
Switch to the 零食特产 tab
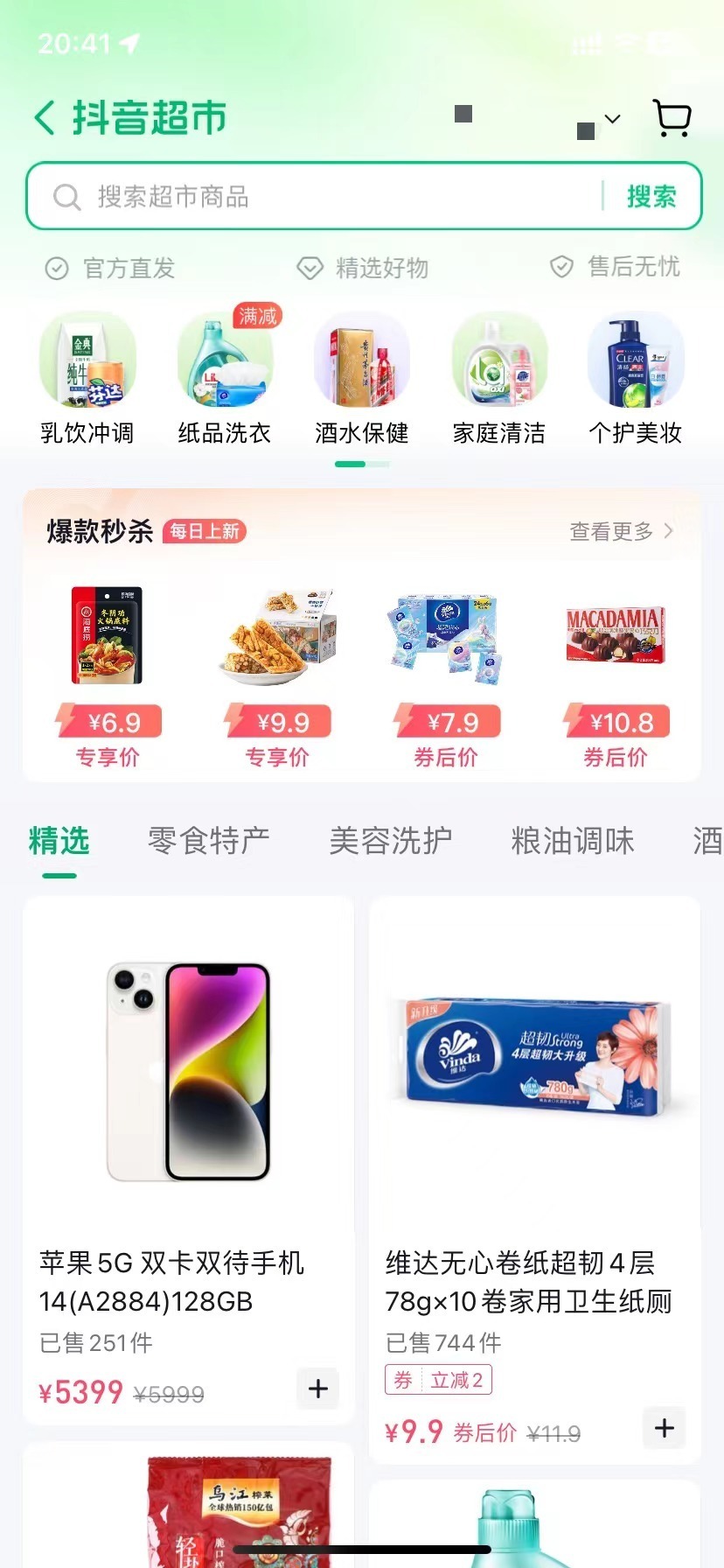(208, 841)
